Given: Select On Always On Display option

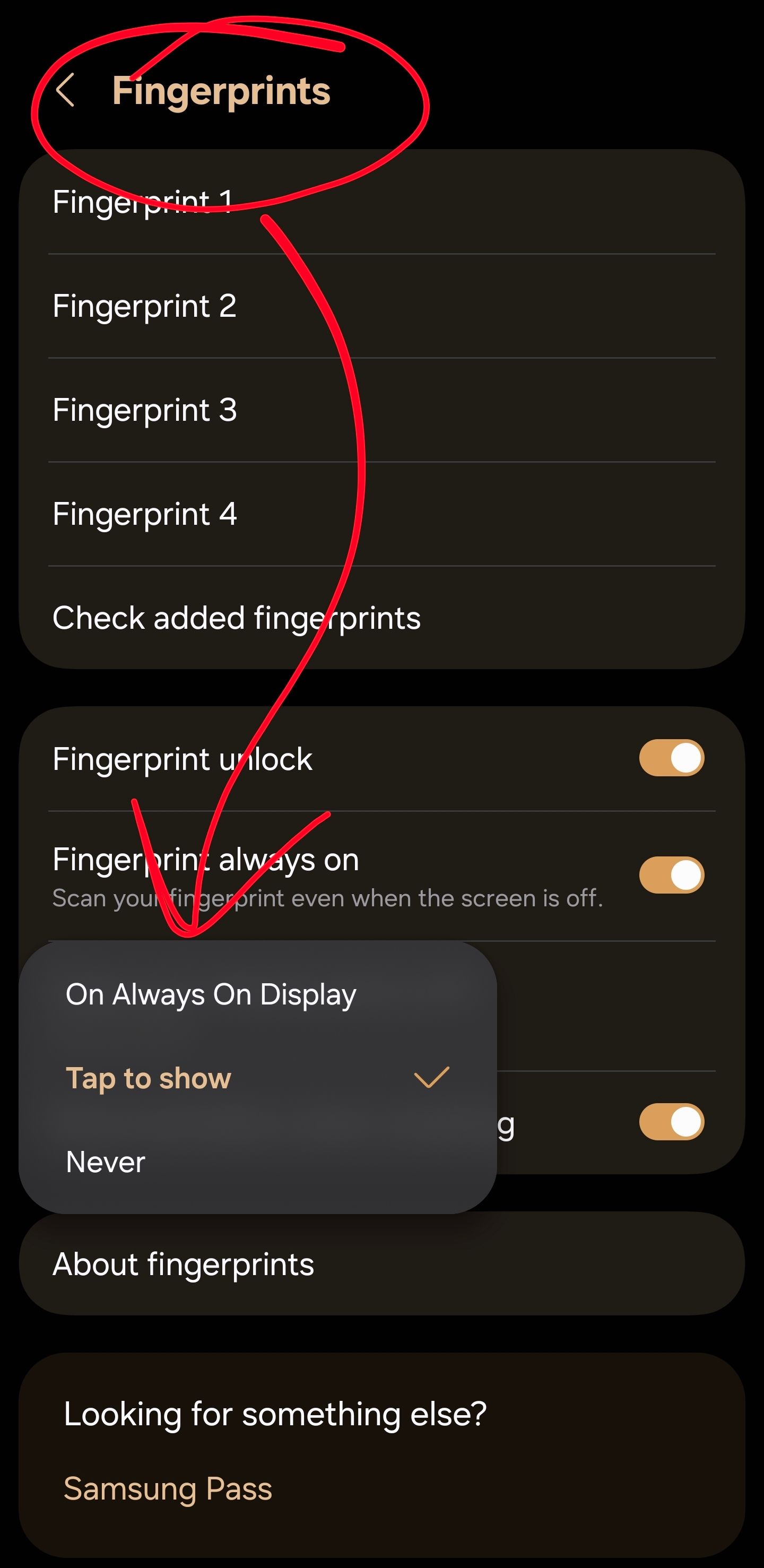Looking at the screenshot, I should tap(210, 993).
